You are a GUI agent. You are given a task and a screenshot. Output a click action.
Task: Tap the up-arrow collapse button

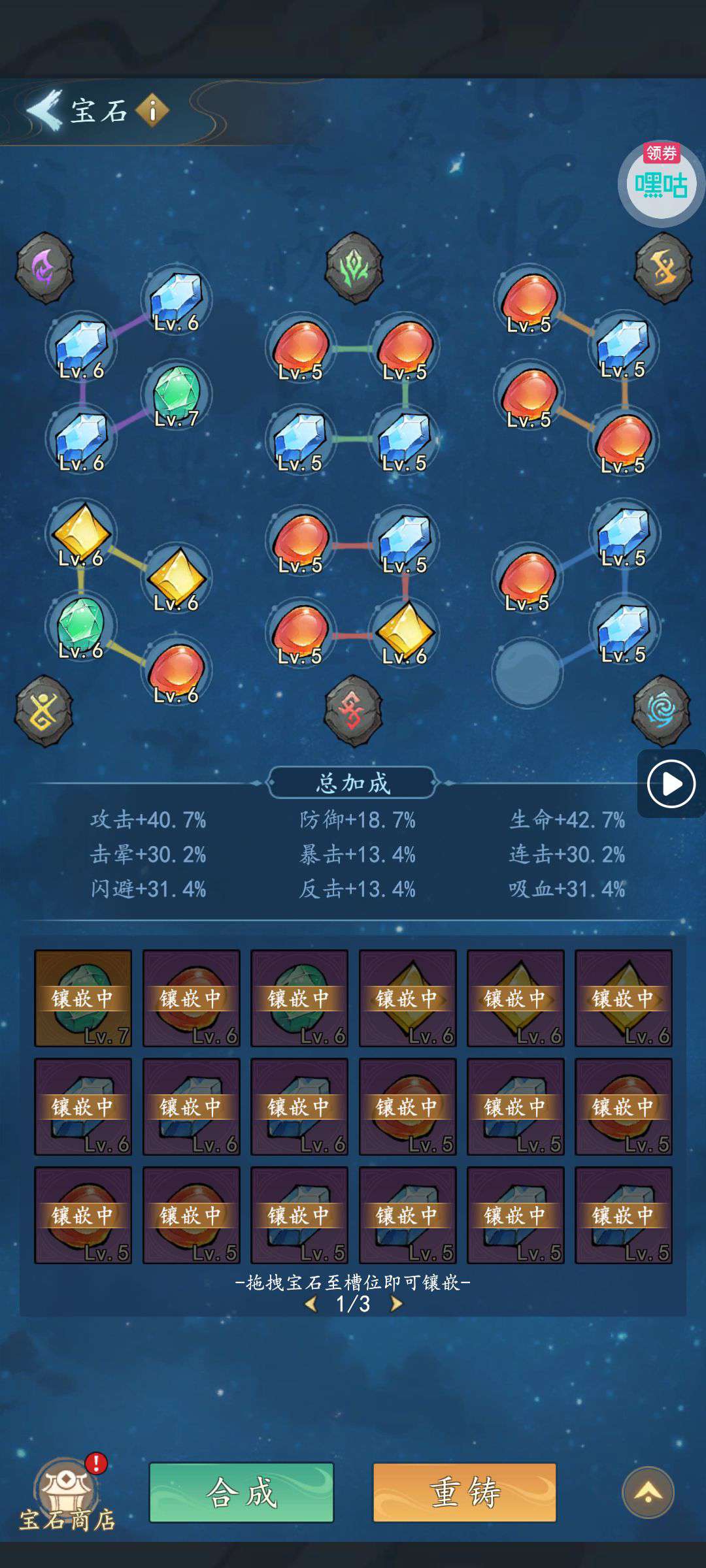648,1492
